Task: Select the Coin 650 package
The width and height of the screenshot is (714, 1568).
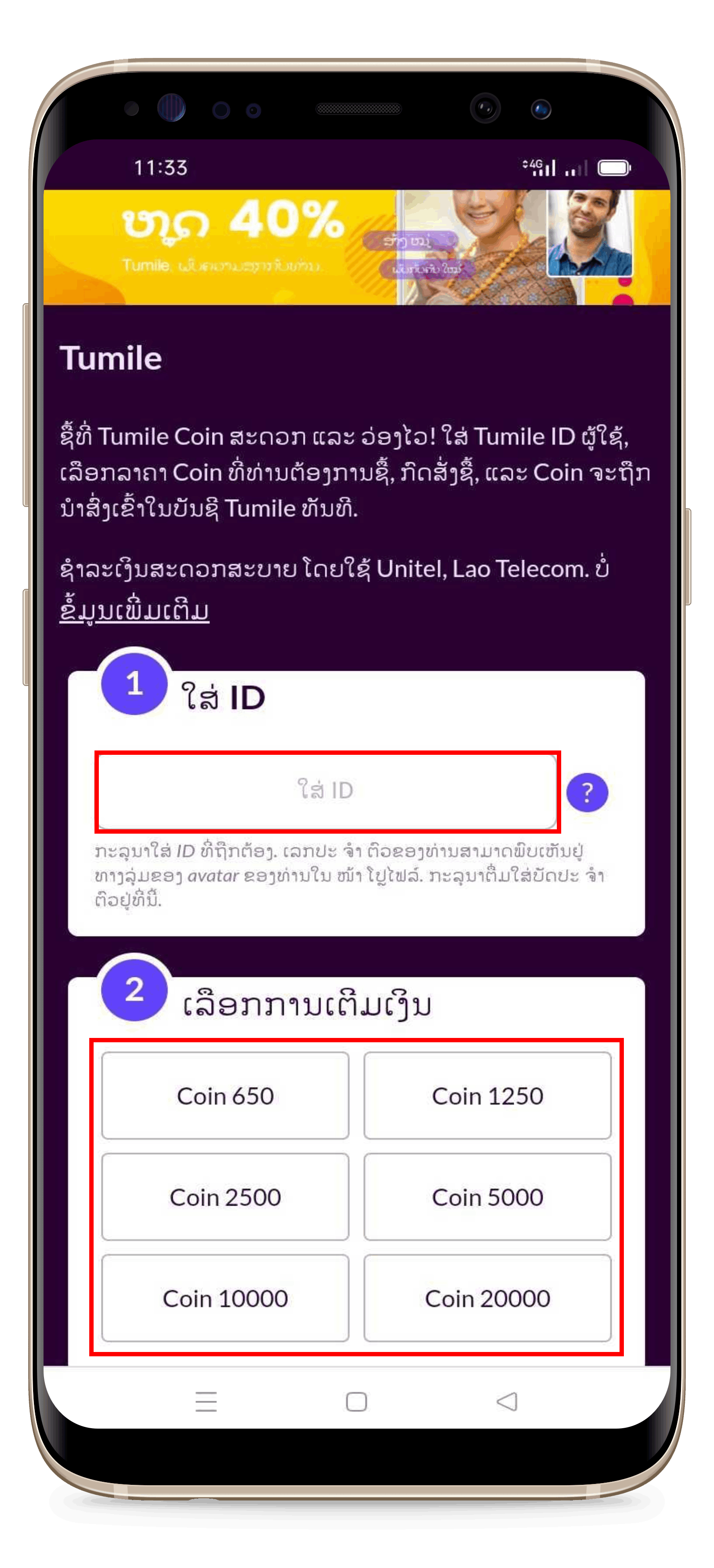Action: pyautogui.click(x=225, y=1096)
